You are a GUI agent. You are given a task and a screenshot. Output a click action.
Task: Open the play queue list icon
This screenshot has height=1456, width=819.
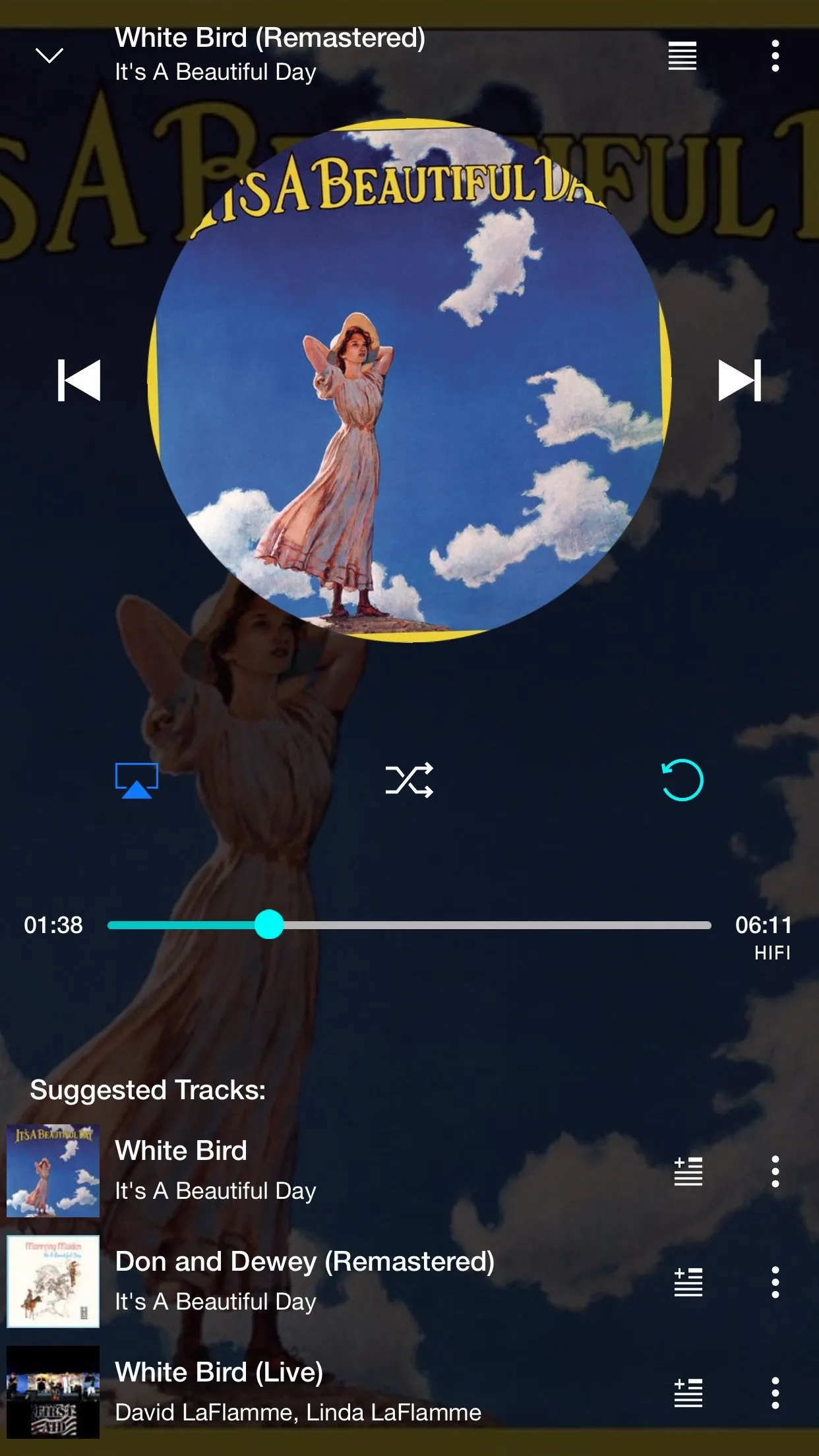click(682, 55)
